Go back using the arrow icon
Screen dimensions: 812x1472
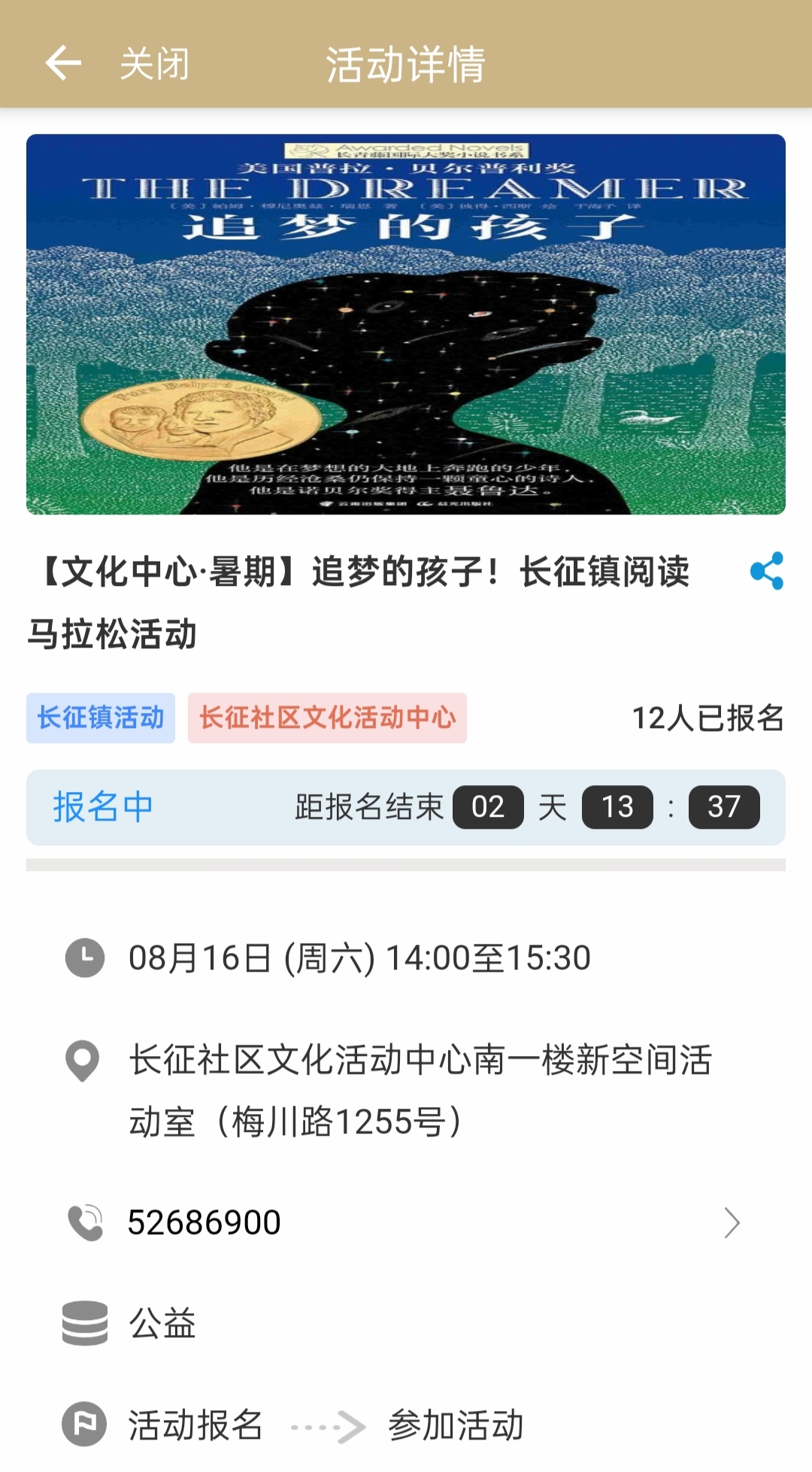coord(63,62)
